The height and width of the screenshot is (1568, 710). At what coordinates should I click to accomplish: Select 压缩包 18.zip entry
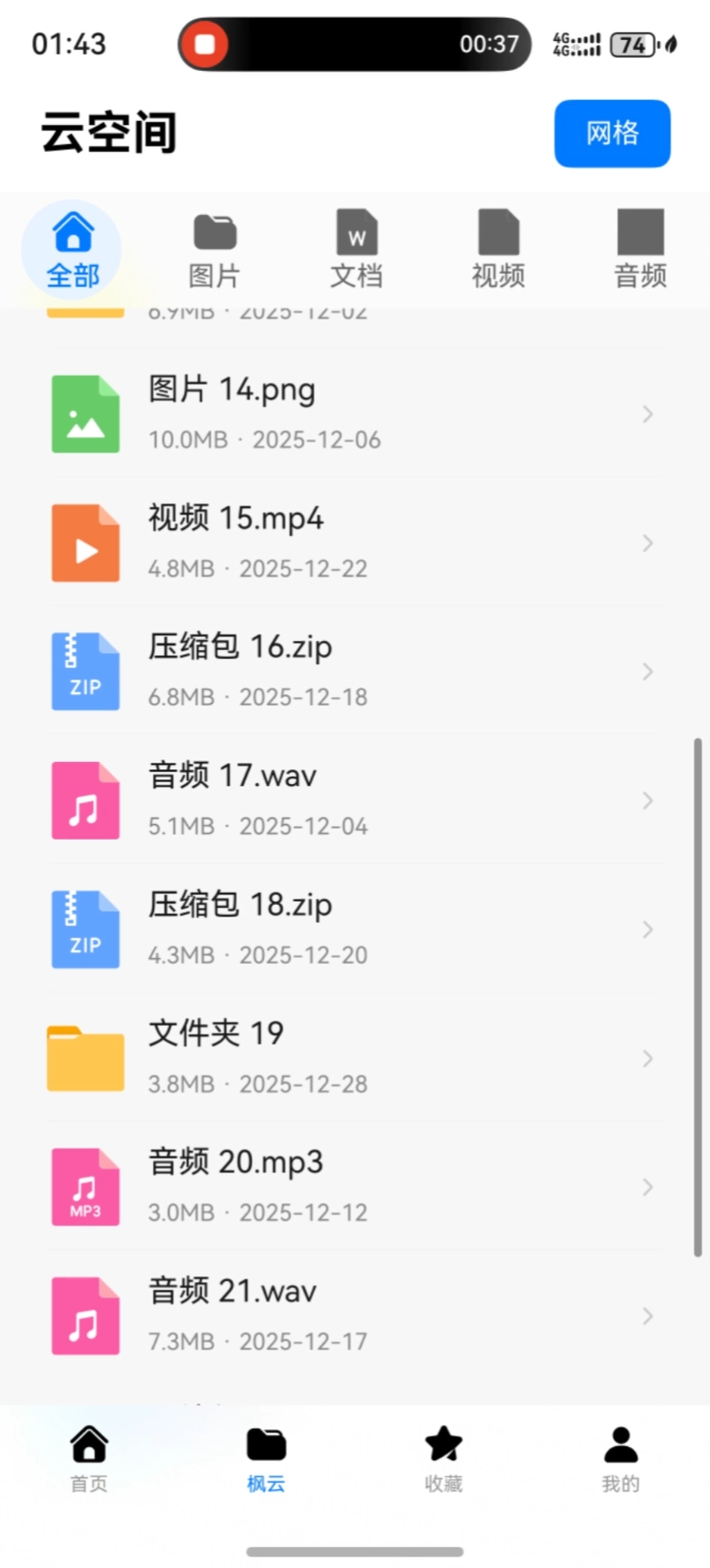[x=355, y=928]
